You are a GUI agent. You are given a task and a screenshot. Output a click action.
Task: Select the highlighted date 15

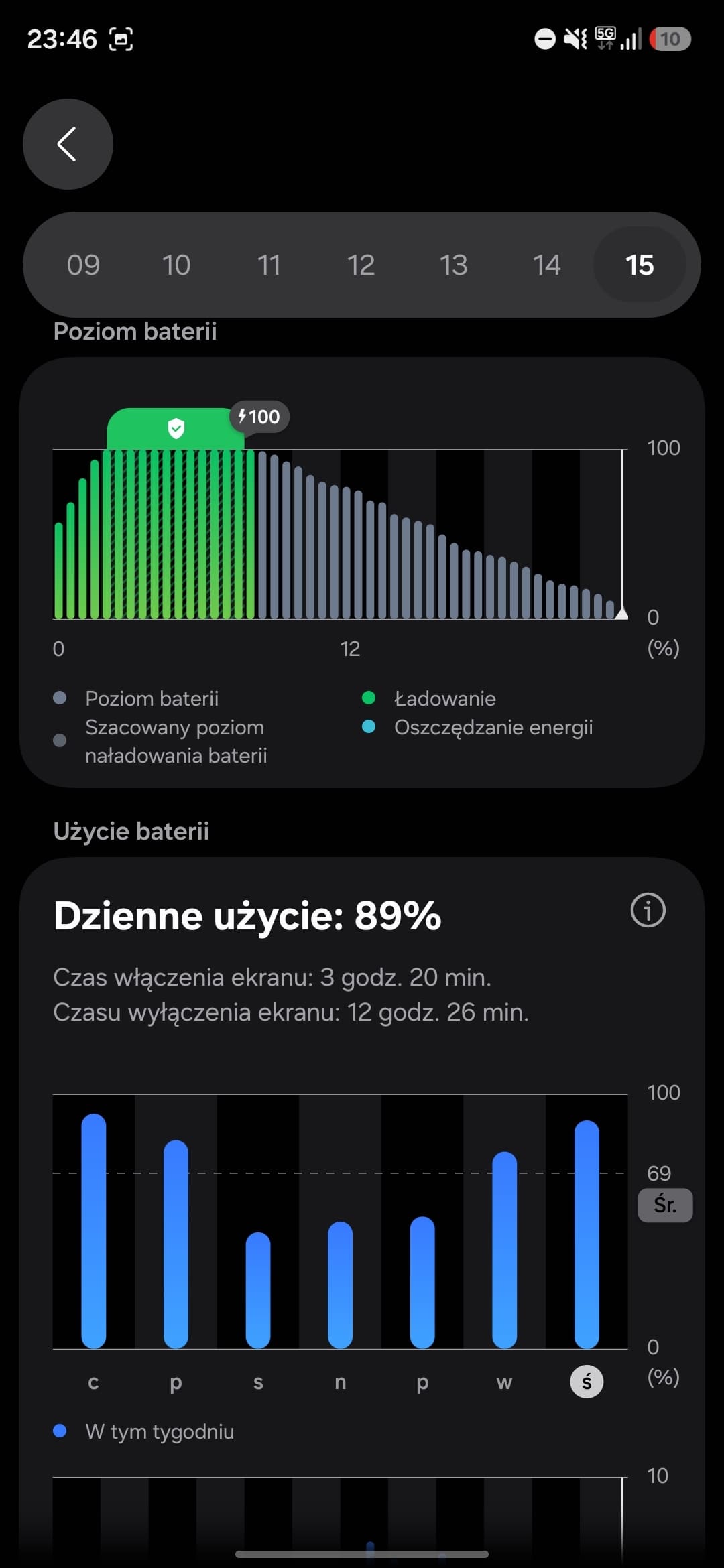coord(640,265)
